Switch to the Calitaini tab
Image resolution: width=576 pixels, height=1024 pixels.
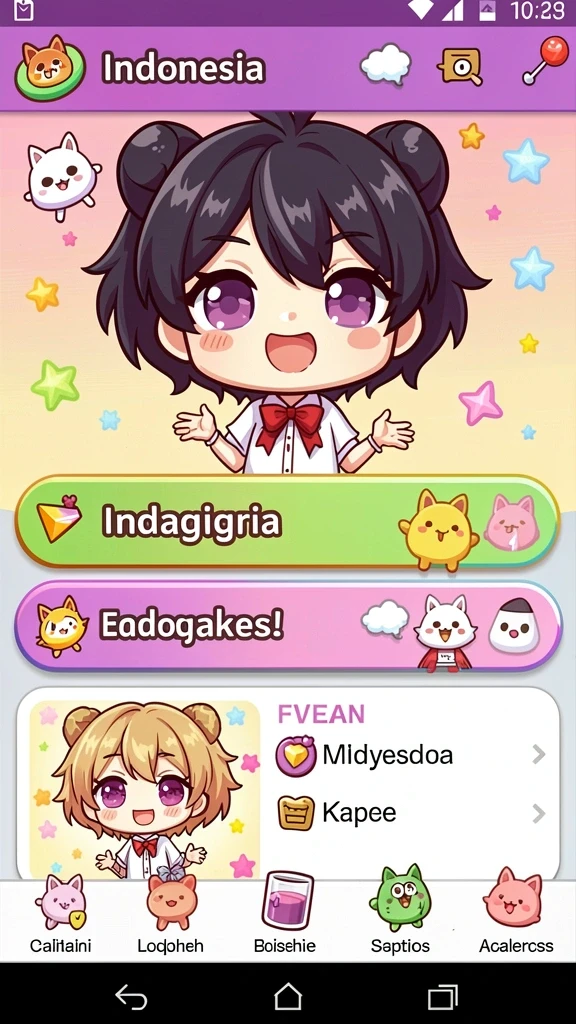60,916
